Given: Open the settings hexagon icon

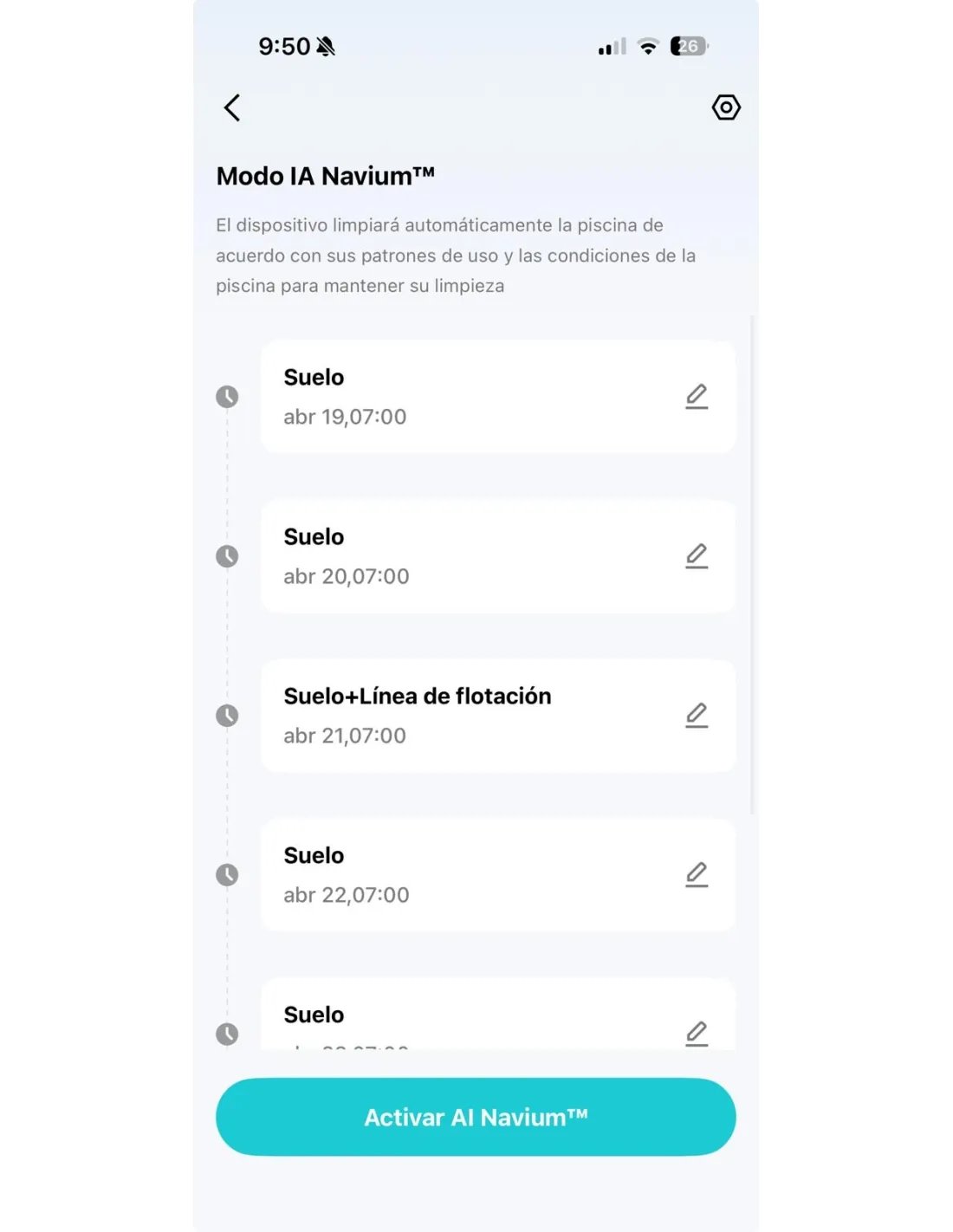Looking at the screenshot, I should pyautogui.click(x=725, y=107).
